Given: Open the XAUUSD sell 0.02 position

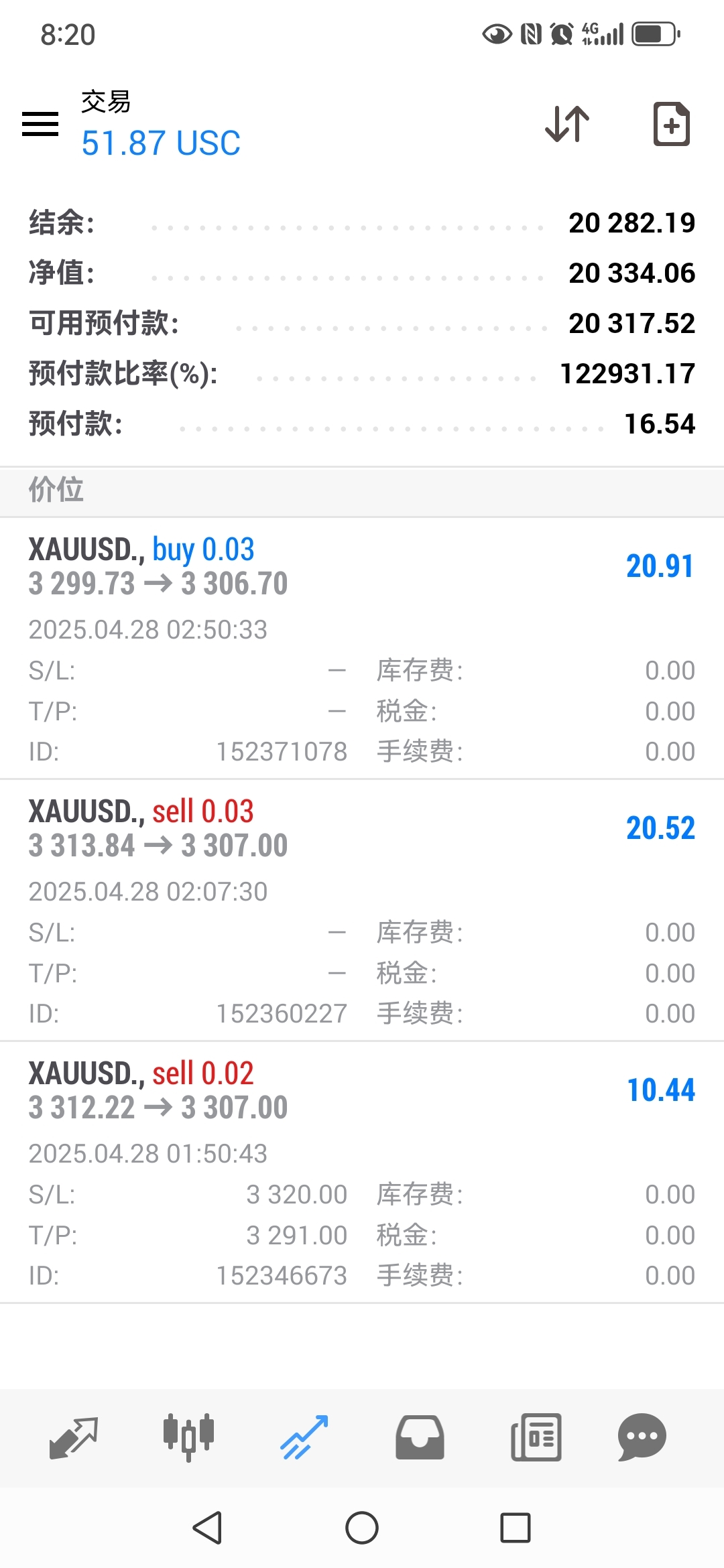Looking at the screenshot, I should coord(362,1172).
